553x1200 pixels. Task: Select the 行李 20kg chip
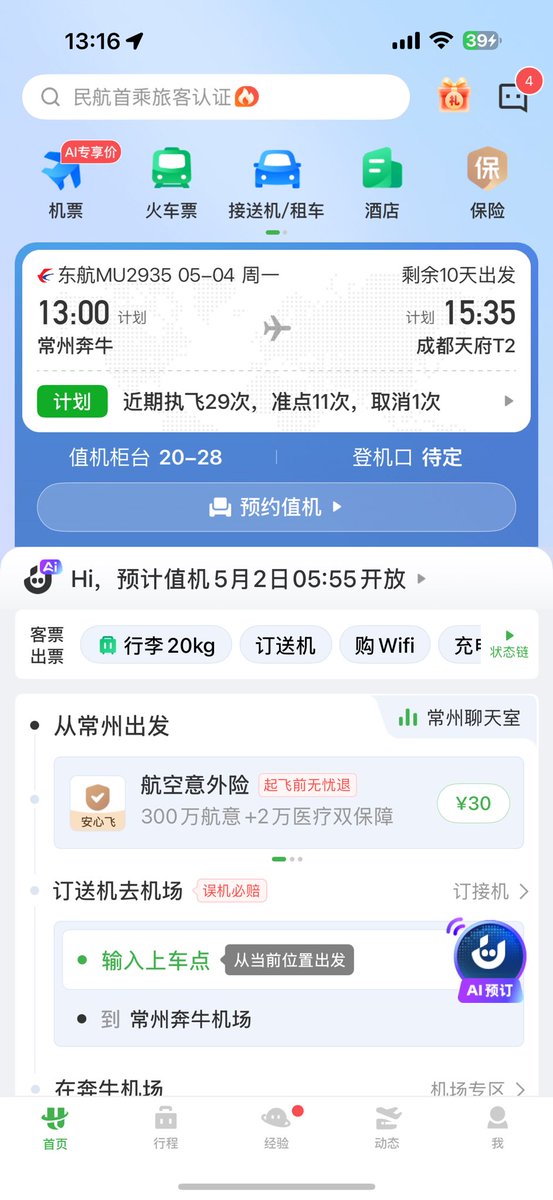(156, 645)
